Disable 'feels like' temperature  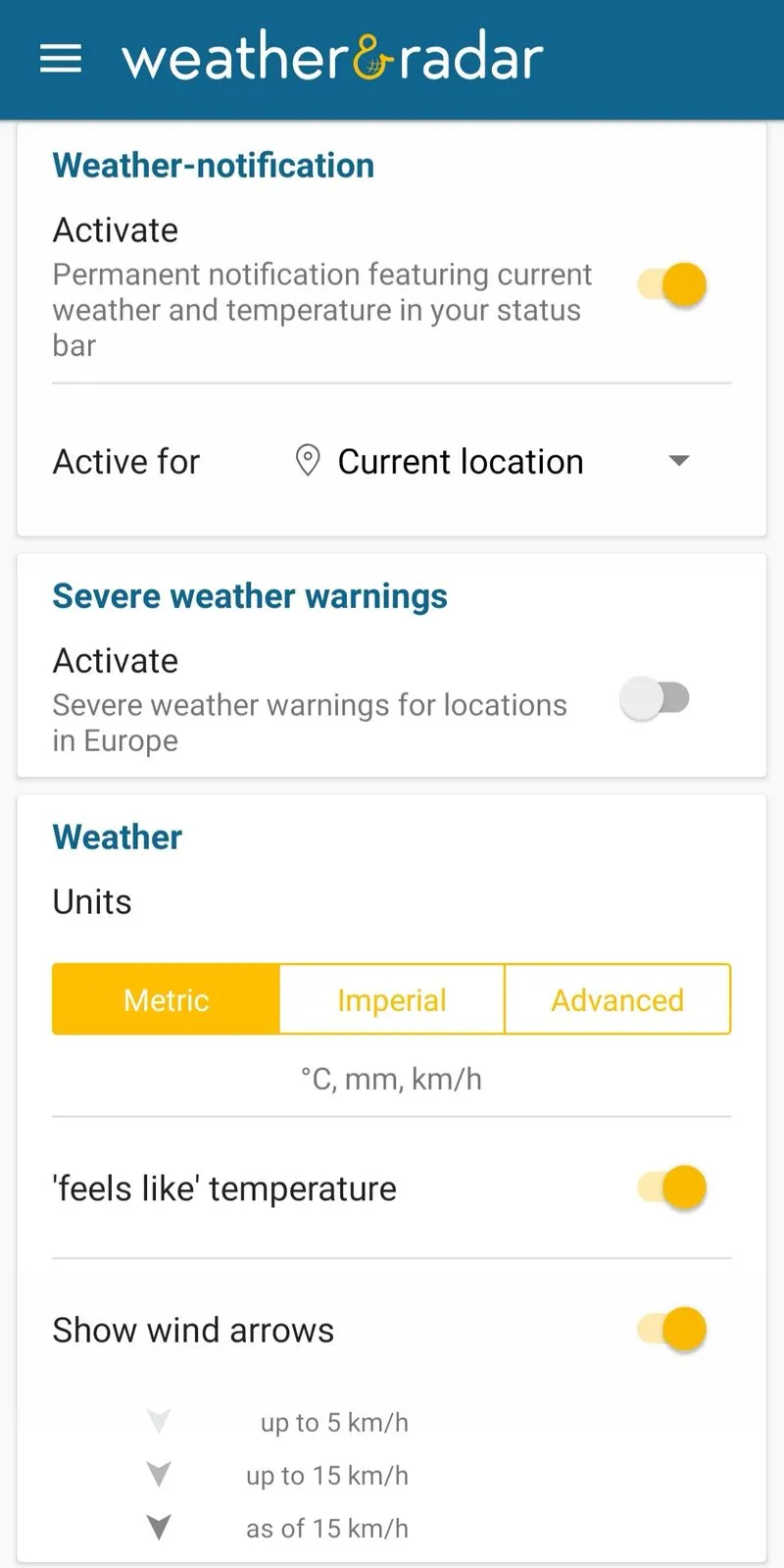672,1189
